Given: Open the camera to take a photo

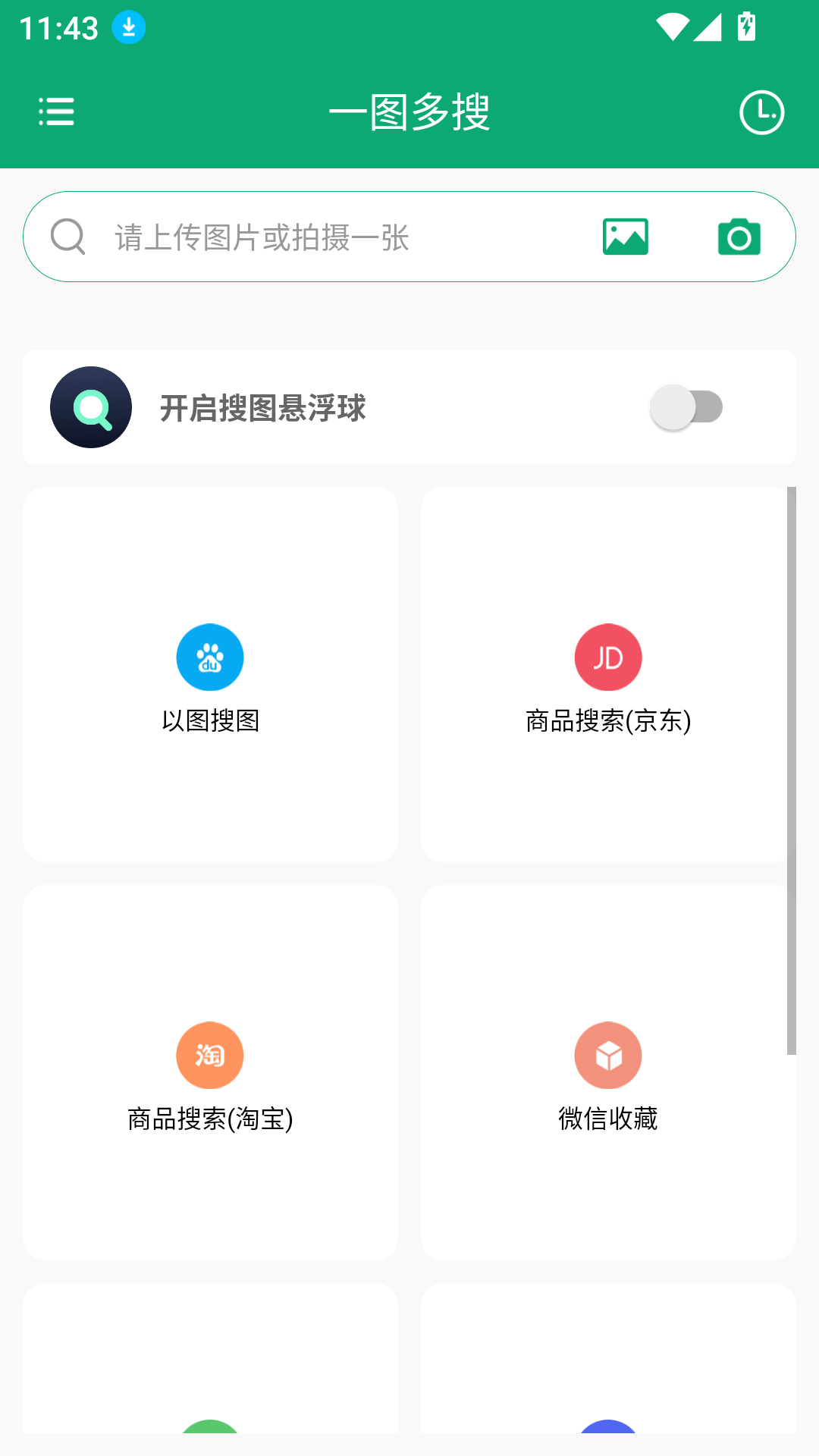Looking at the screenshot, I should pyautogui.click(x=739, y=237).
